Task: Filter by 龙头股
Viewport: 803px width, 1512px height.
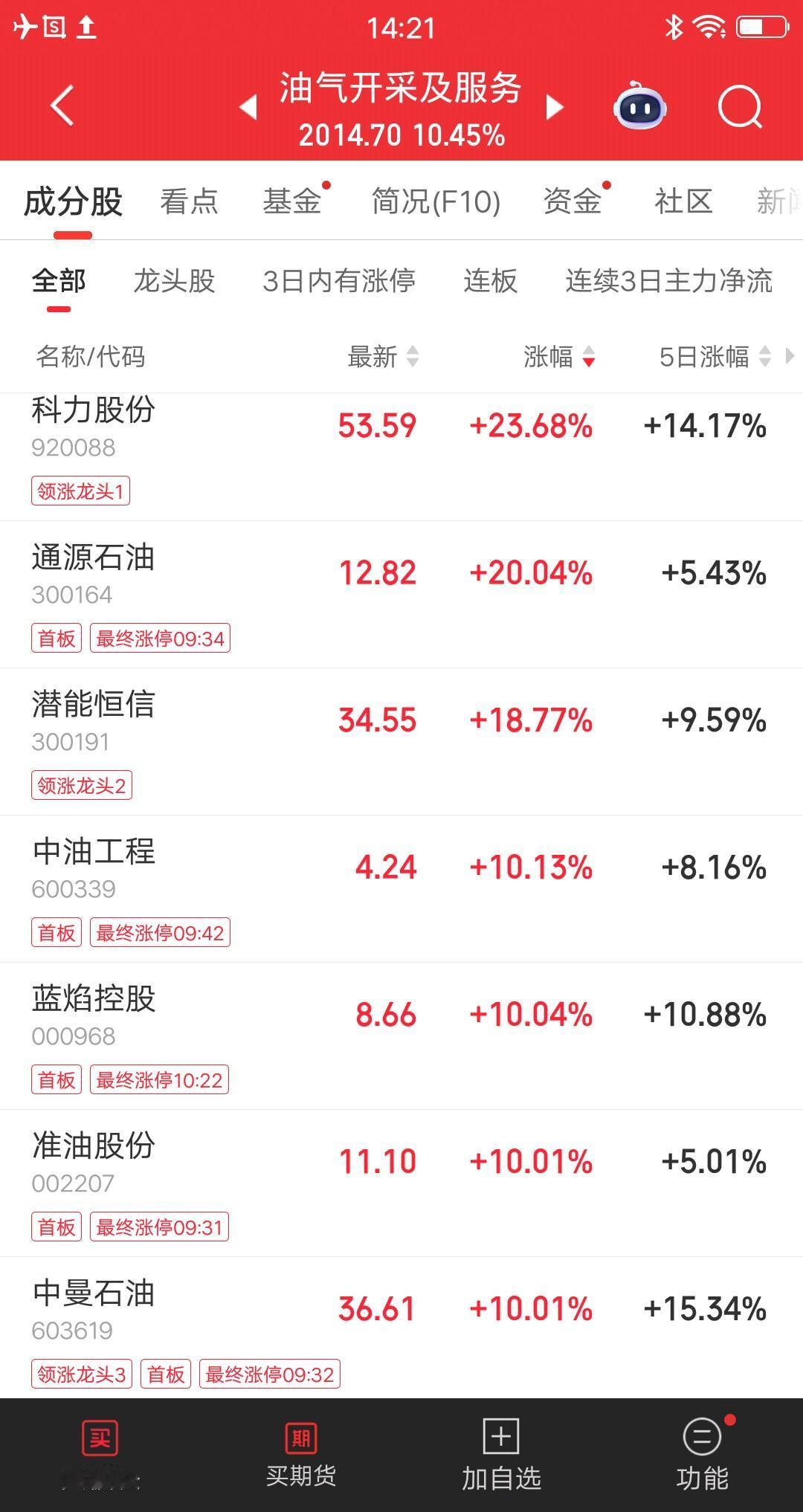Action: [x=174, y=281]
